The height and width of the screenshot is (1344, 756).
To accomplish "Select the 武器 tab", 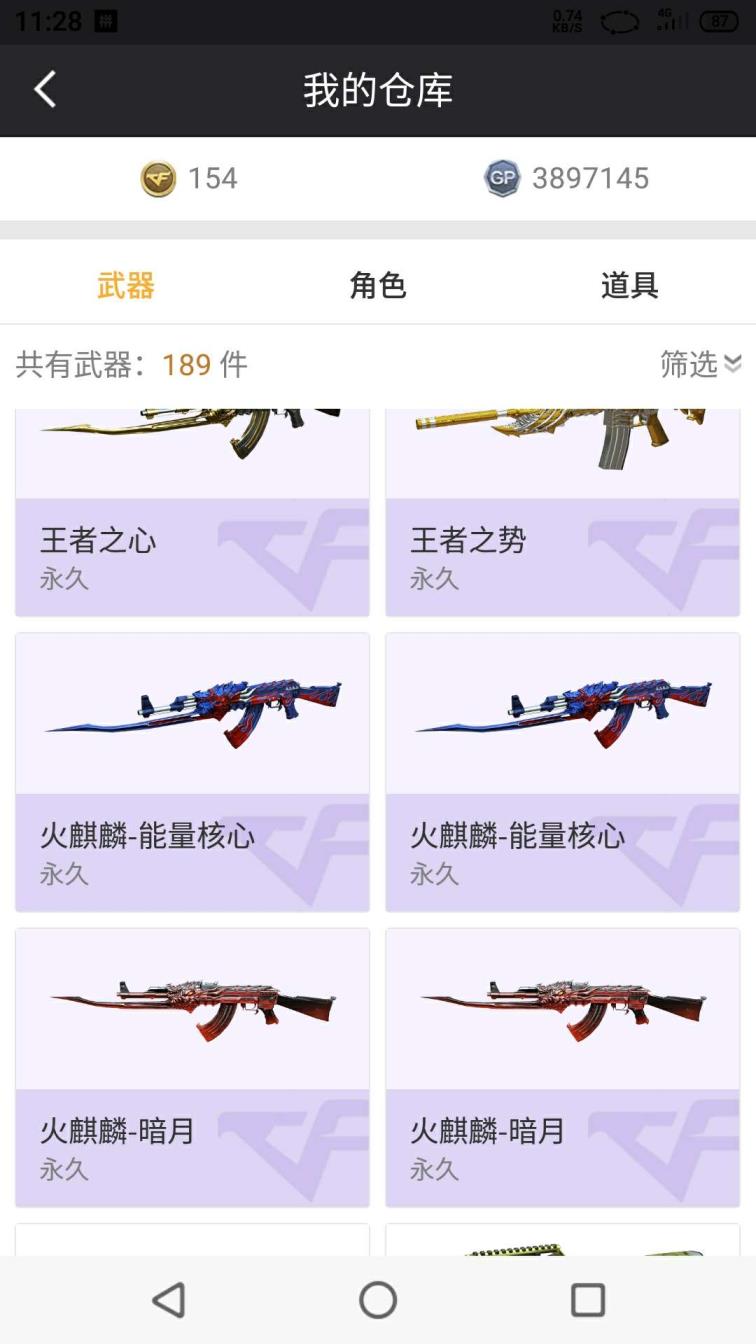I will click(x=126, y=286).
